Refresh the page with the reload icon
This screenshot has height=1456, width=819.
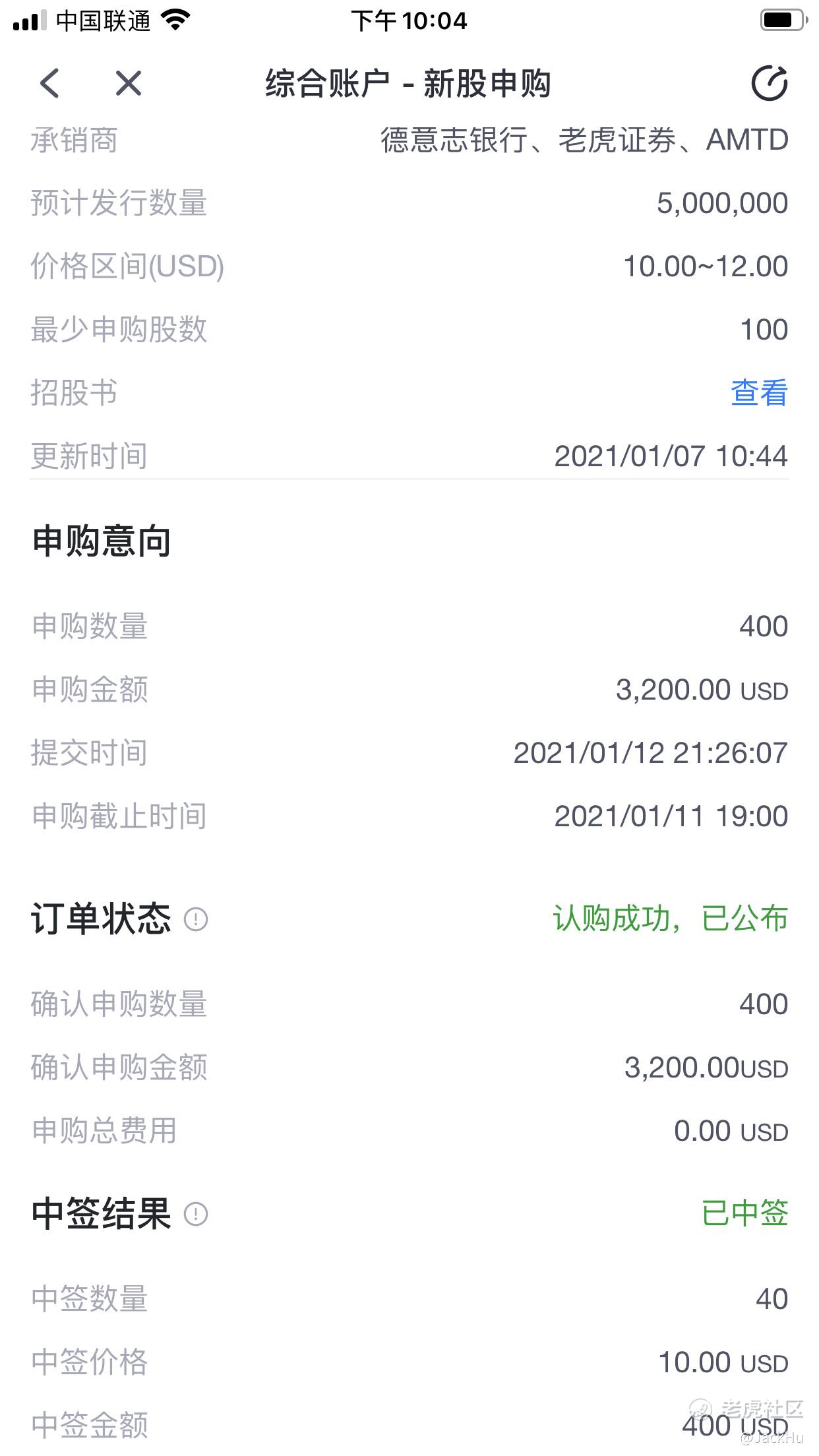click(x=770, y=83)
